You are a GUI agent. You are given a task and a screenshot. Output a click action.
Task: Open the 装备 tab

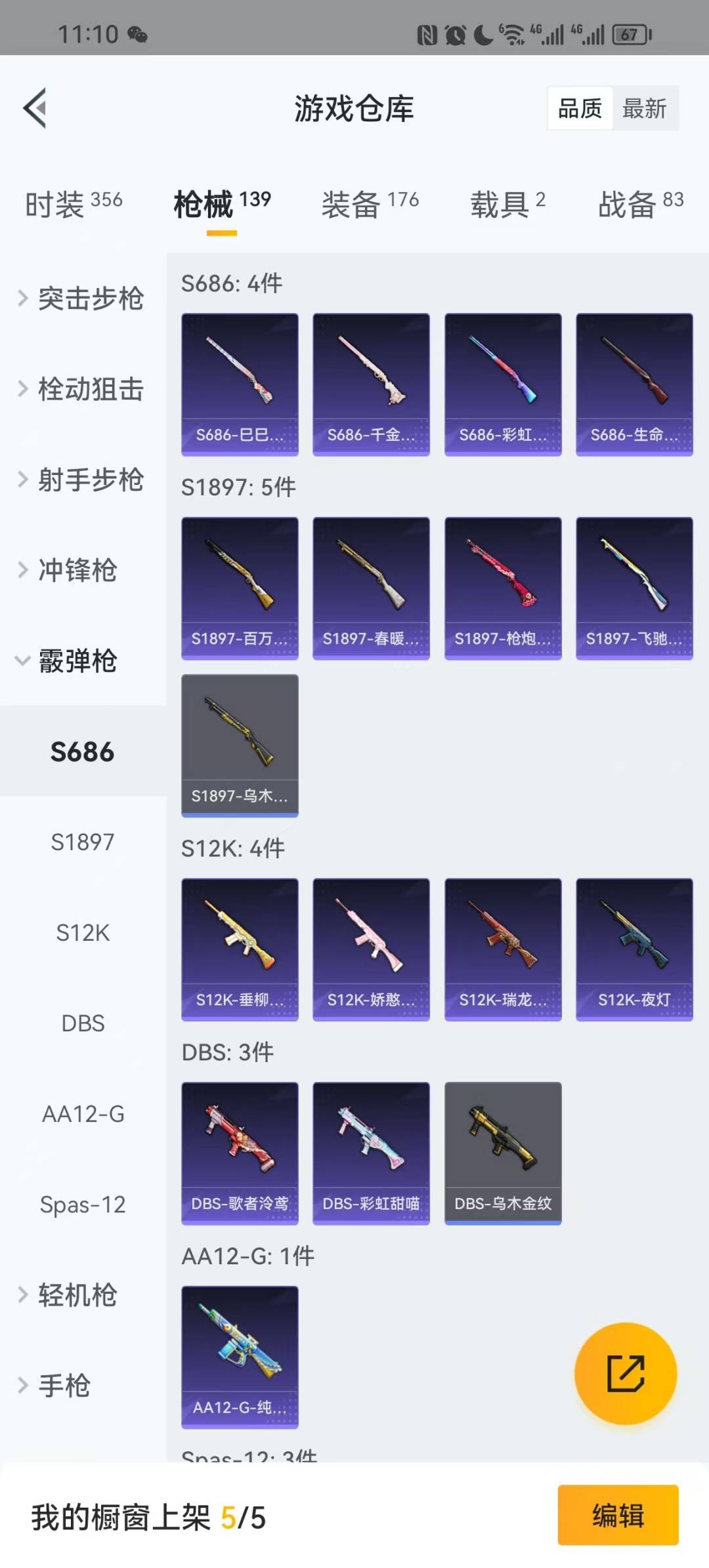(x=370, y=204)
